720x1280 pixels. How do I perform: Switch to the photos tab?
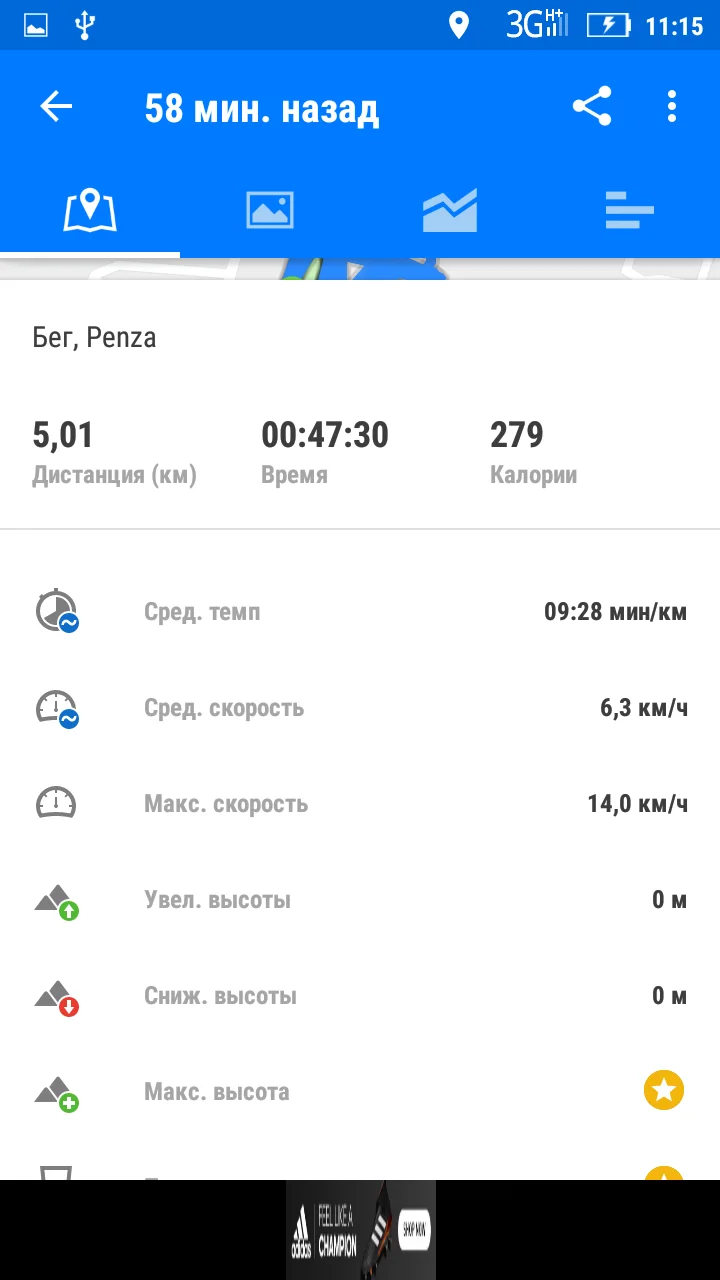270,211
